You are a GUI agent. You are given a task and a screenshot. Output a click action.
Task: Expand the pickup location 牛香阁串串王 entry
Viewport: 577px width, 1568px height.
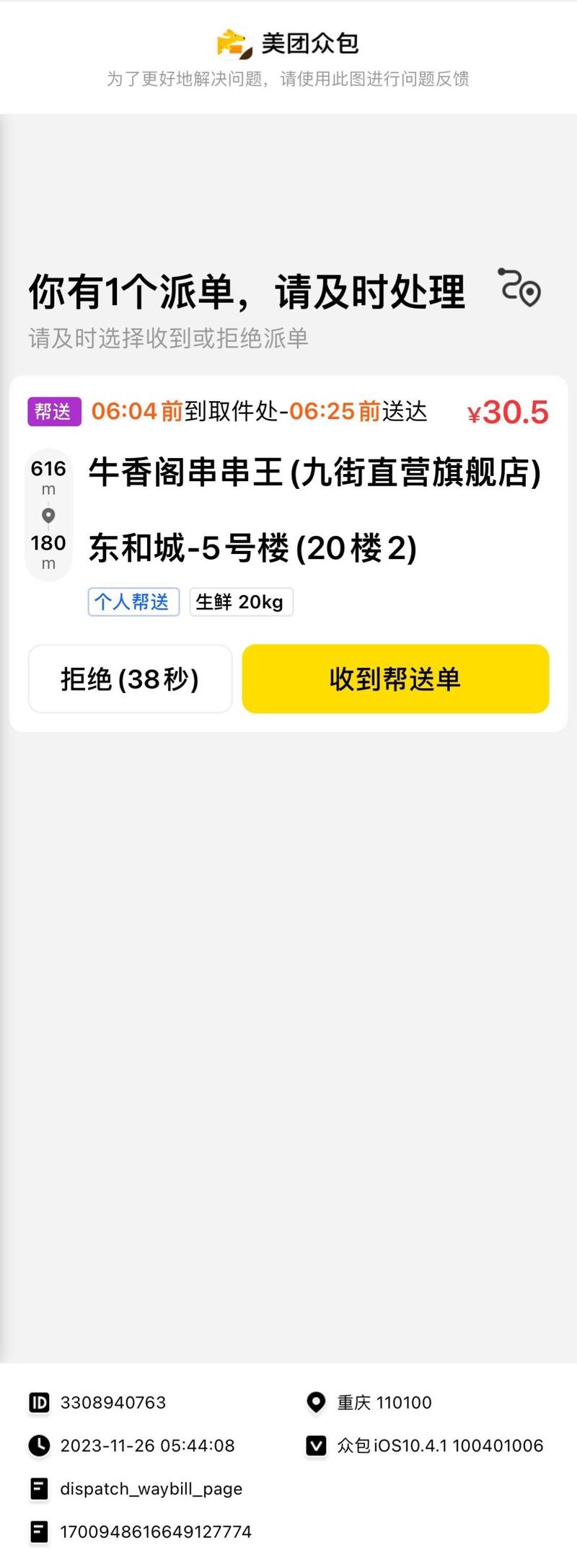point(316,472)
